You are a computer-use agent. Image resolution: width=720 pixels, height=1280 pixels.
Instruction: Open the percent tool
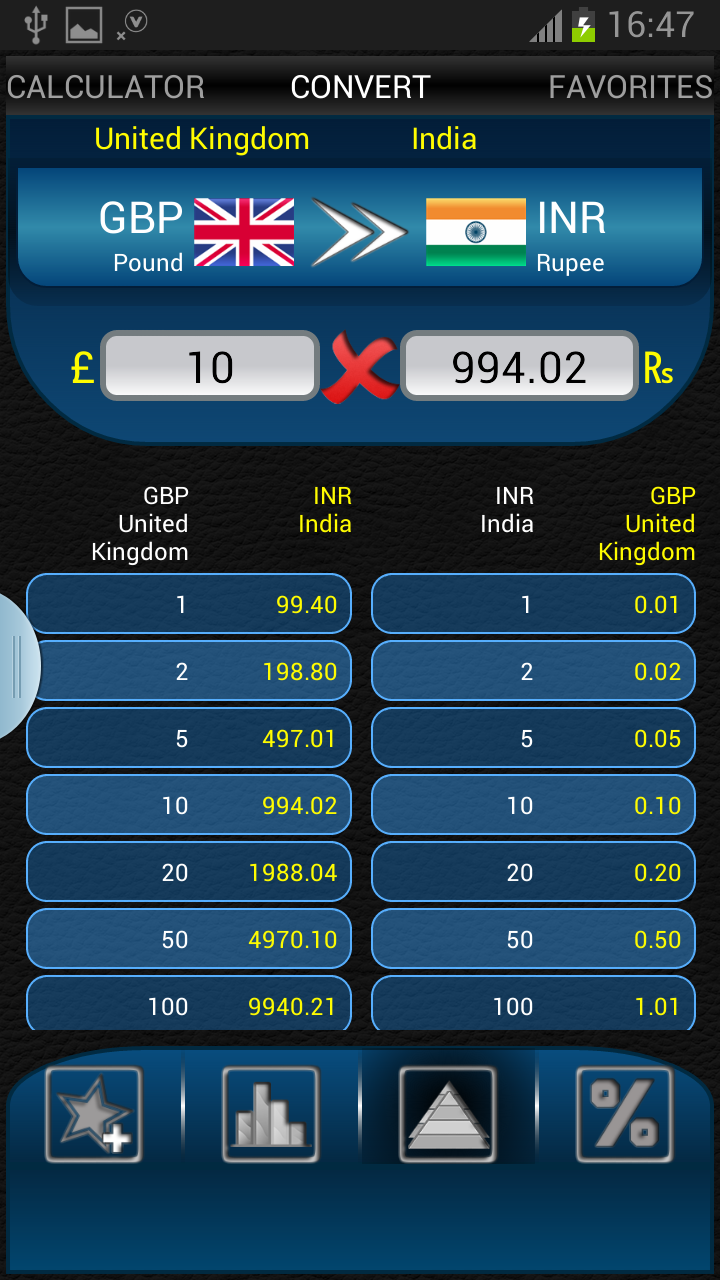[x=625, y=1114]
